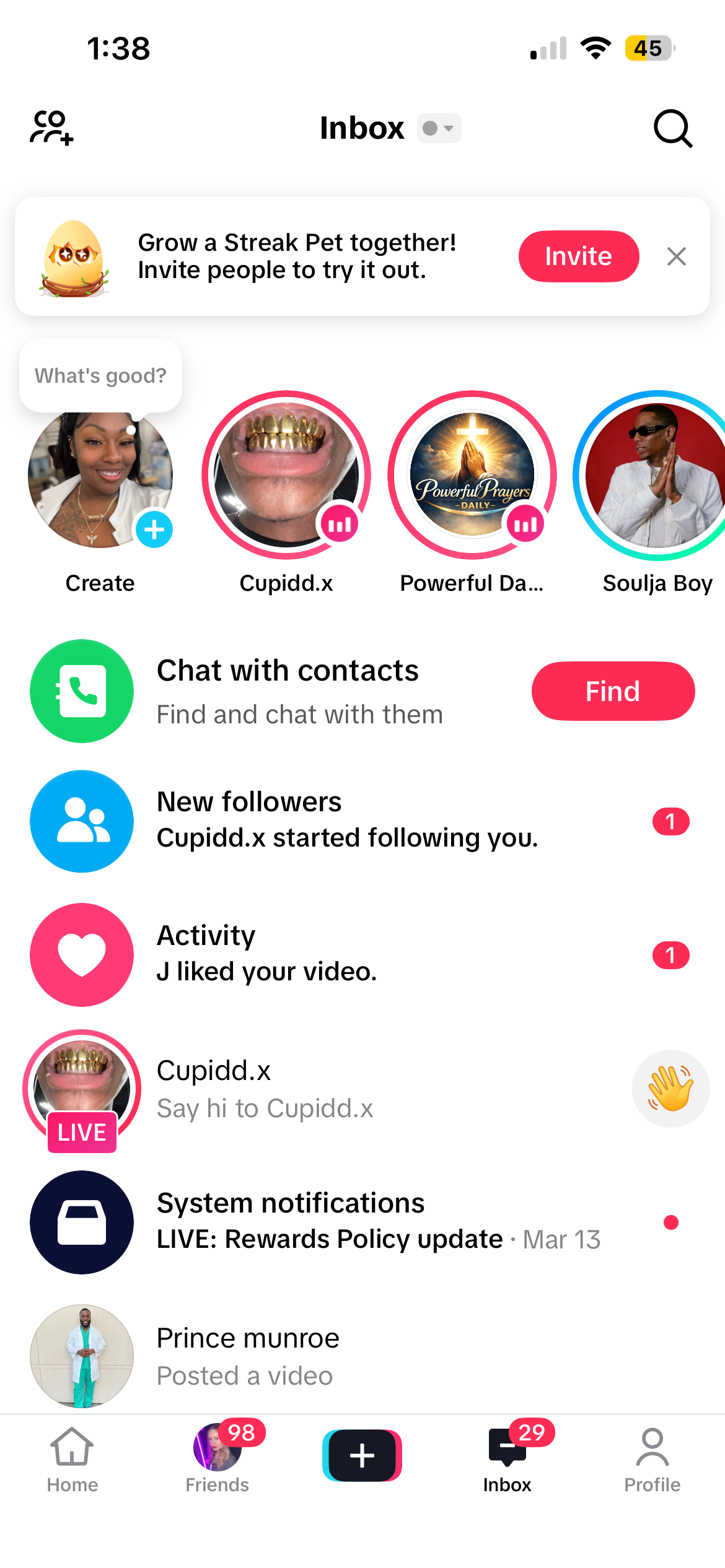
Task: View Powerful Daily Prayers story
Action: click(x=472, y=476)
